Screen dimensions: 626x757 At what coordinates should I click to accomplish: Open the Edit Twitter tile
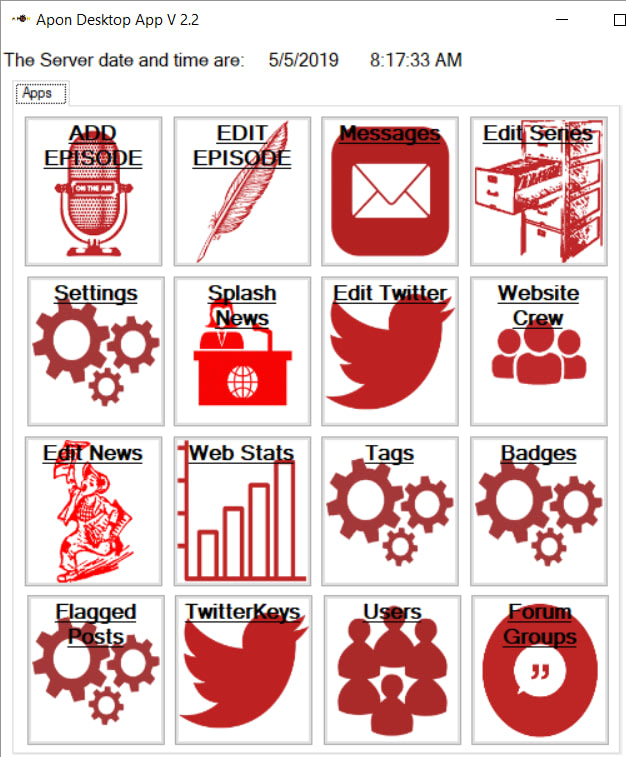coord(390,351)
